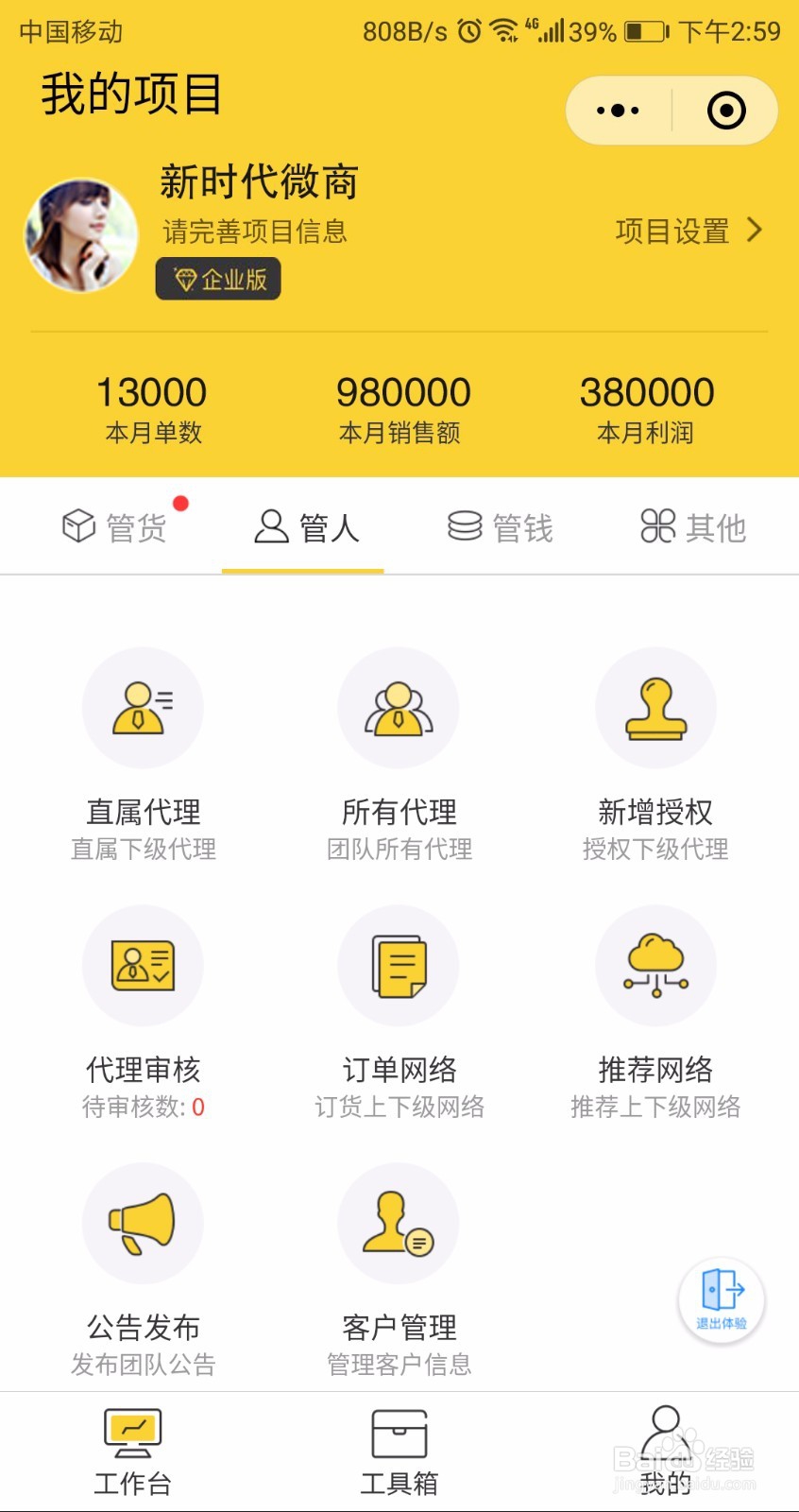Switch to the 管钱 tab
Image resolution: width=799 pixels, height=1512 pixels.
click(499, 526)
